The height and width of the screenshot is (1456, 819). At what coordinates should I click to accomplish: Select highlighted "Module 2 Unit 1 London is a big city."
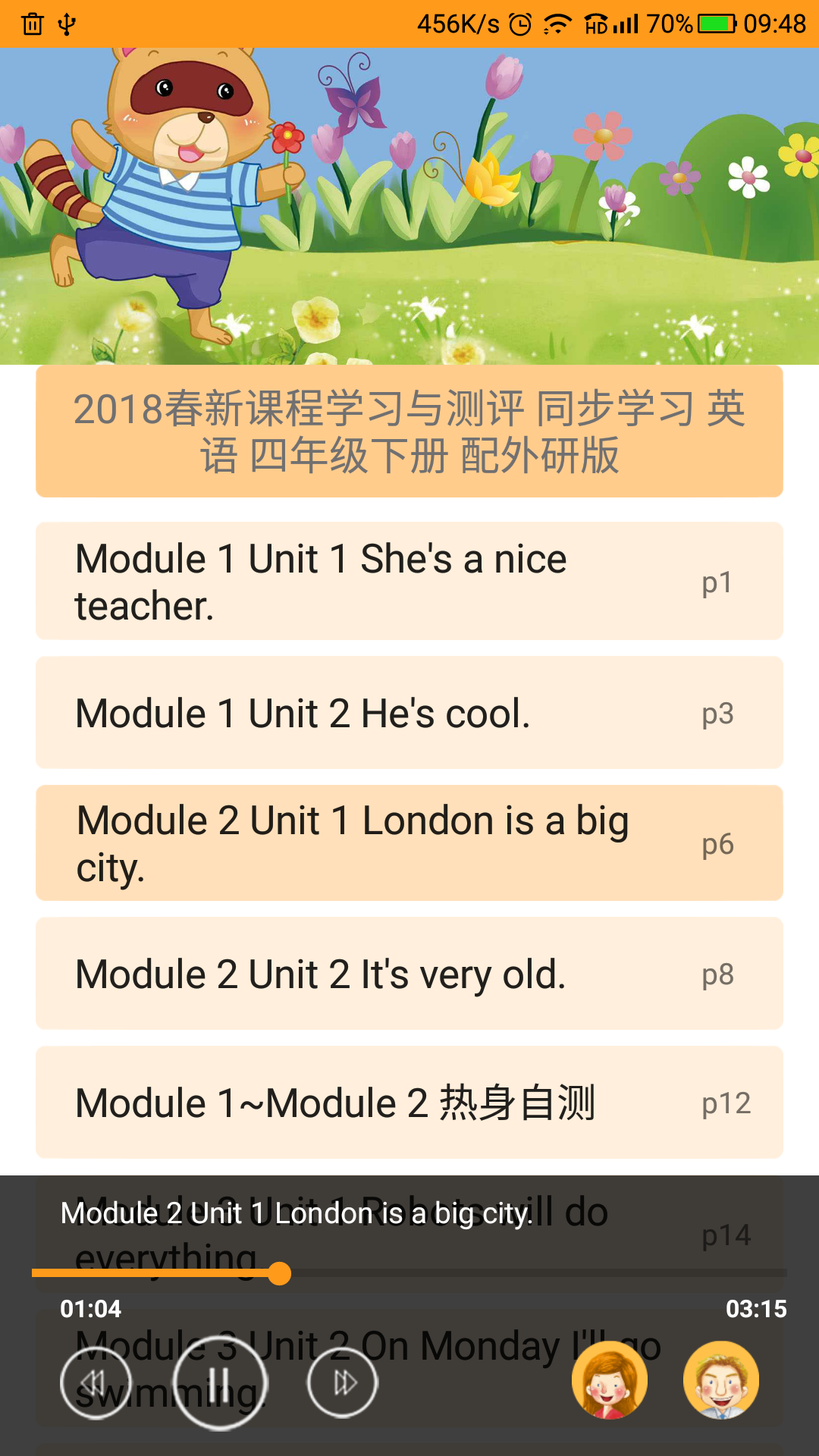409,843
